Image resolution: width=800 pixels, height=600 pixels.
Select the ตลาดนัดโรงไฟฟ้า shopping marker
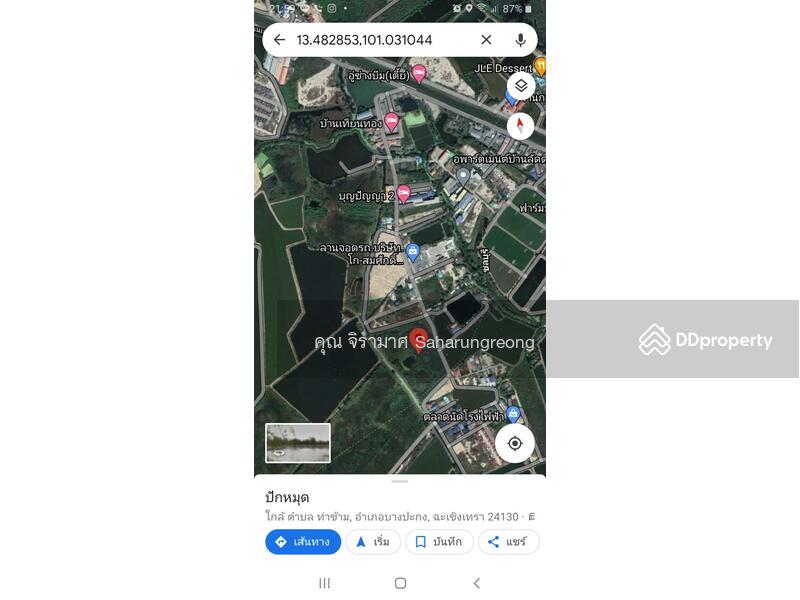513,414
